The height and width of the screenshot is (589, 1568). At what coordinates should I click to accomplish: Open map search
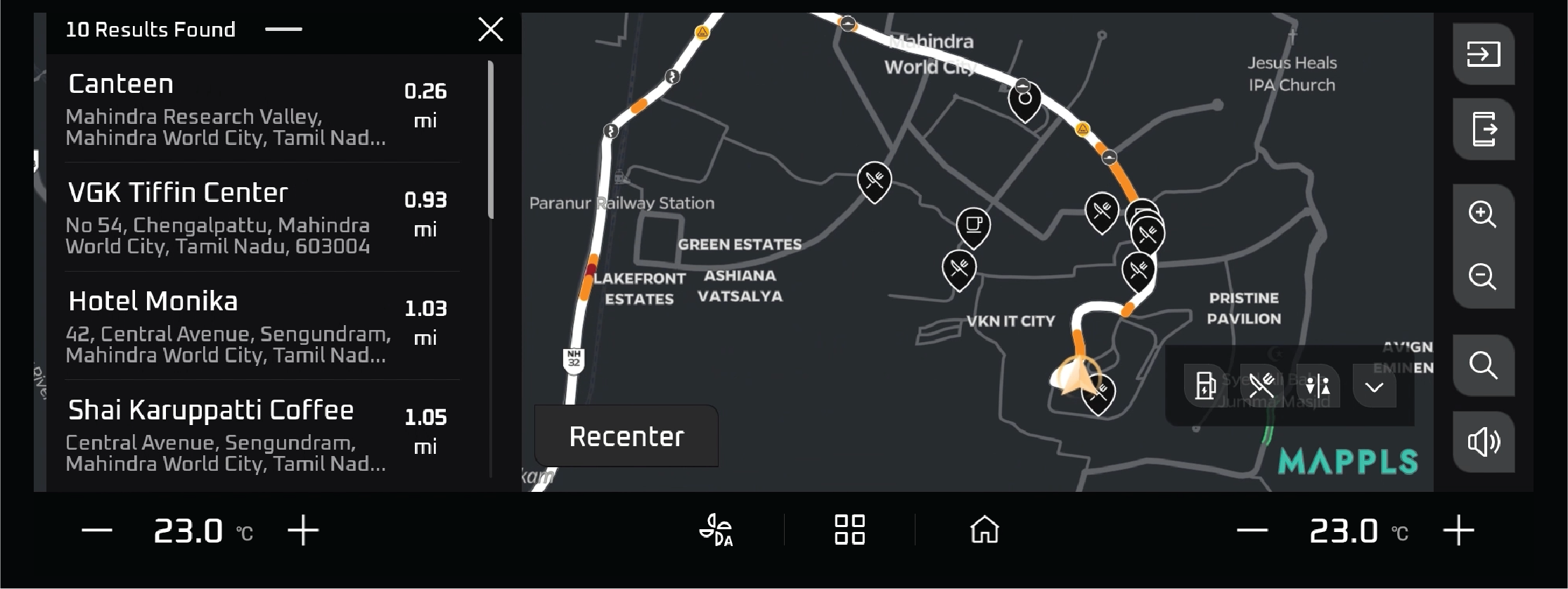pos(1483,365)
